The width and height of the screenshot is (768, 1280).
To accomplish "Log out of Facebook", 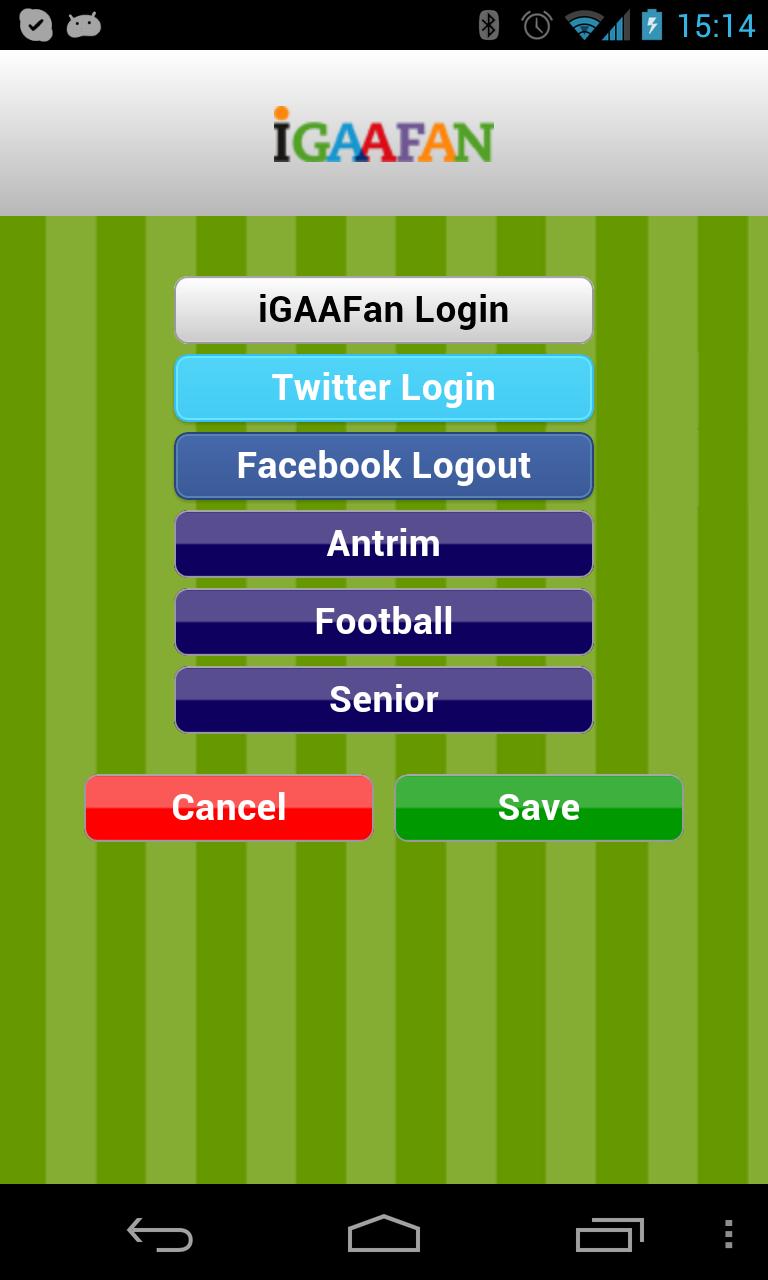I will tap(384, 466).
